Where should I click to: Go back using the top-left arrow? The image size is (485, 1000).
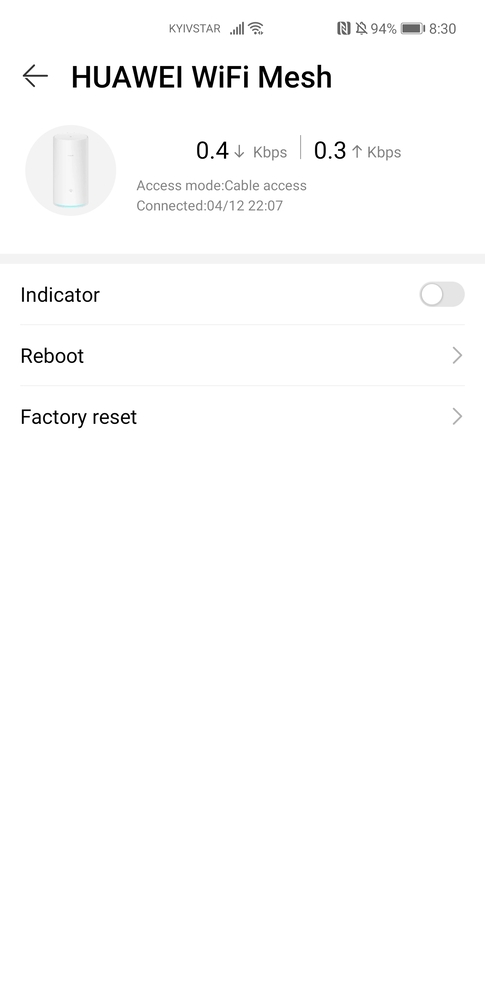[35, 77]
